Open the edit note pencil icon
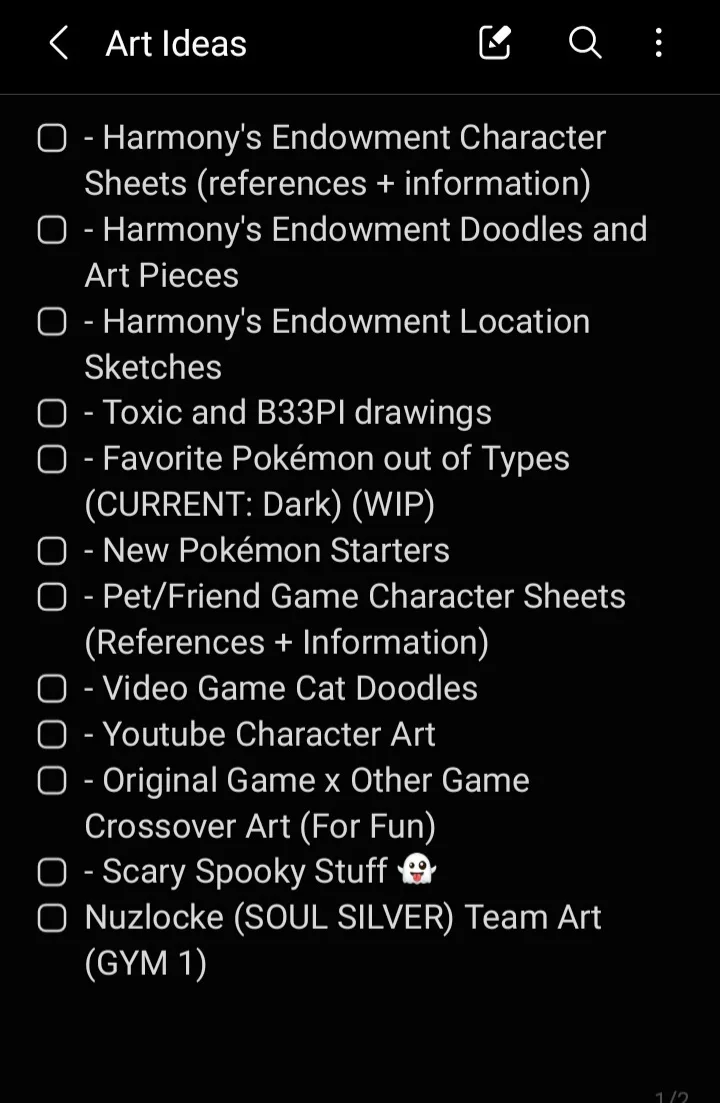Screen dimensions: 720x1103 pos(495,43)
